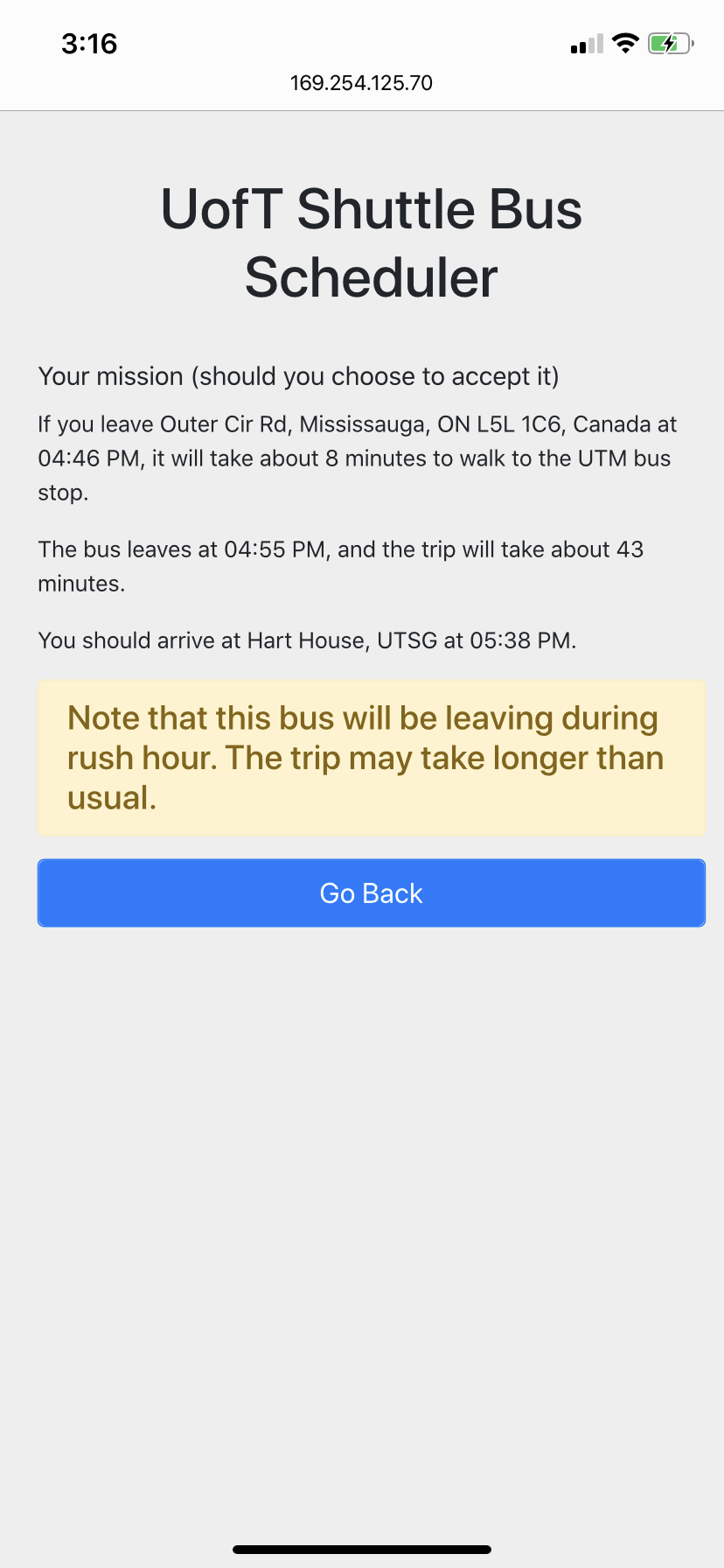
Task: Tap the 169.254.125.70 address bar
Action: pyautogui.click(x=361, y=83)
